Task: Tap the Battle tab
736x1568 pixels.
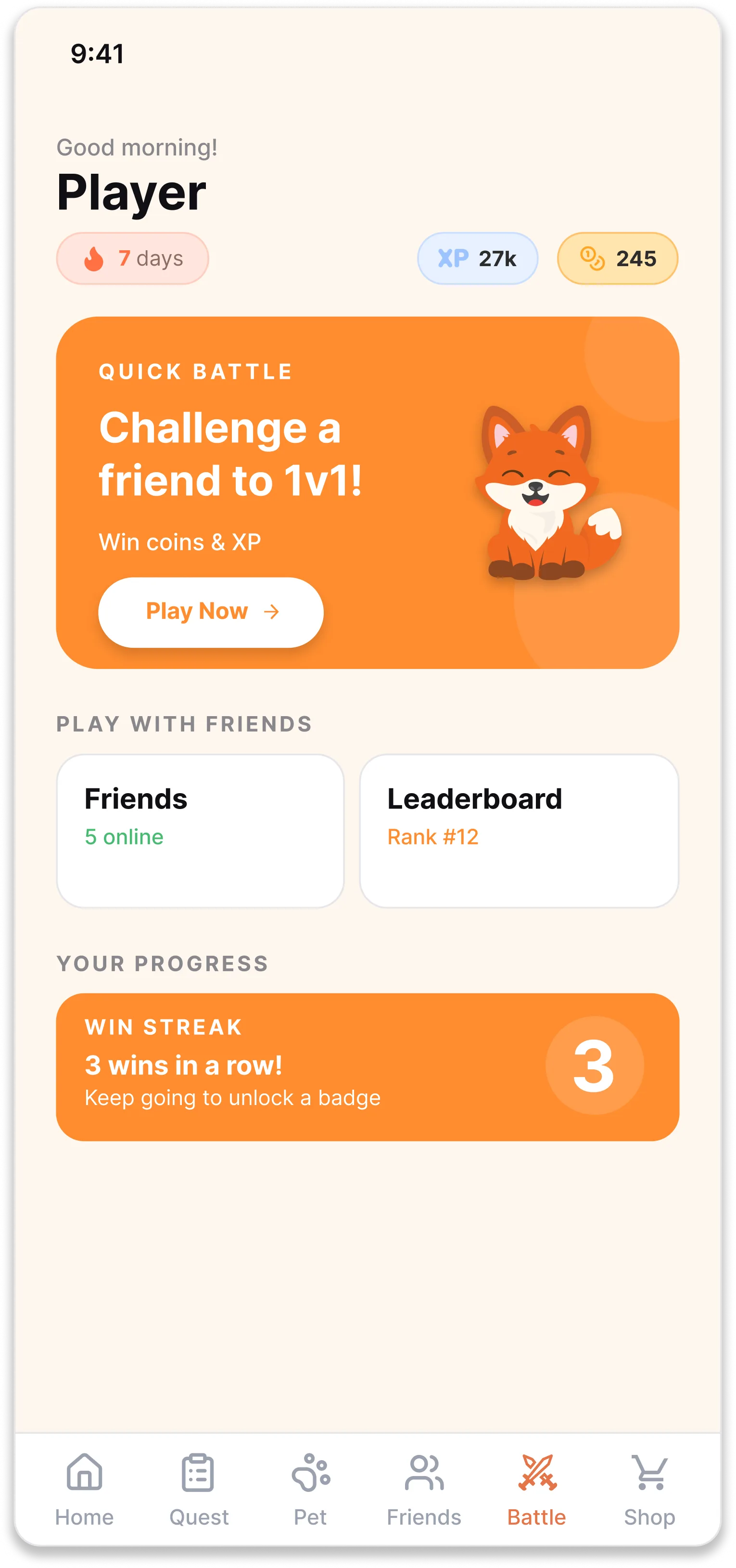Action: 536,1490
